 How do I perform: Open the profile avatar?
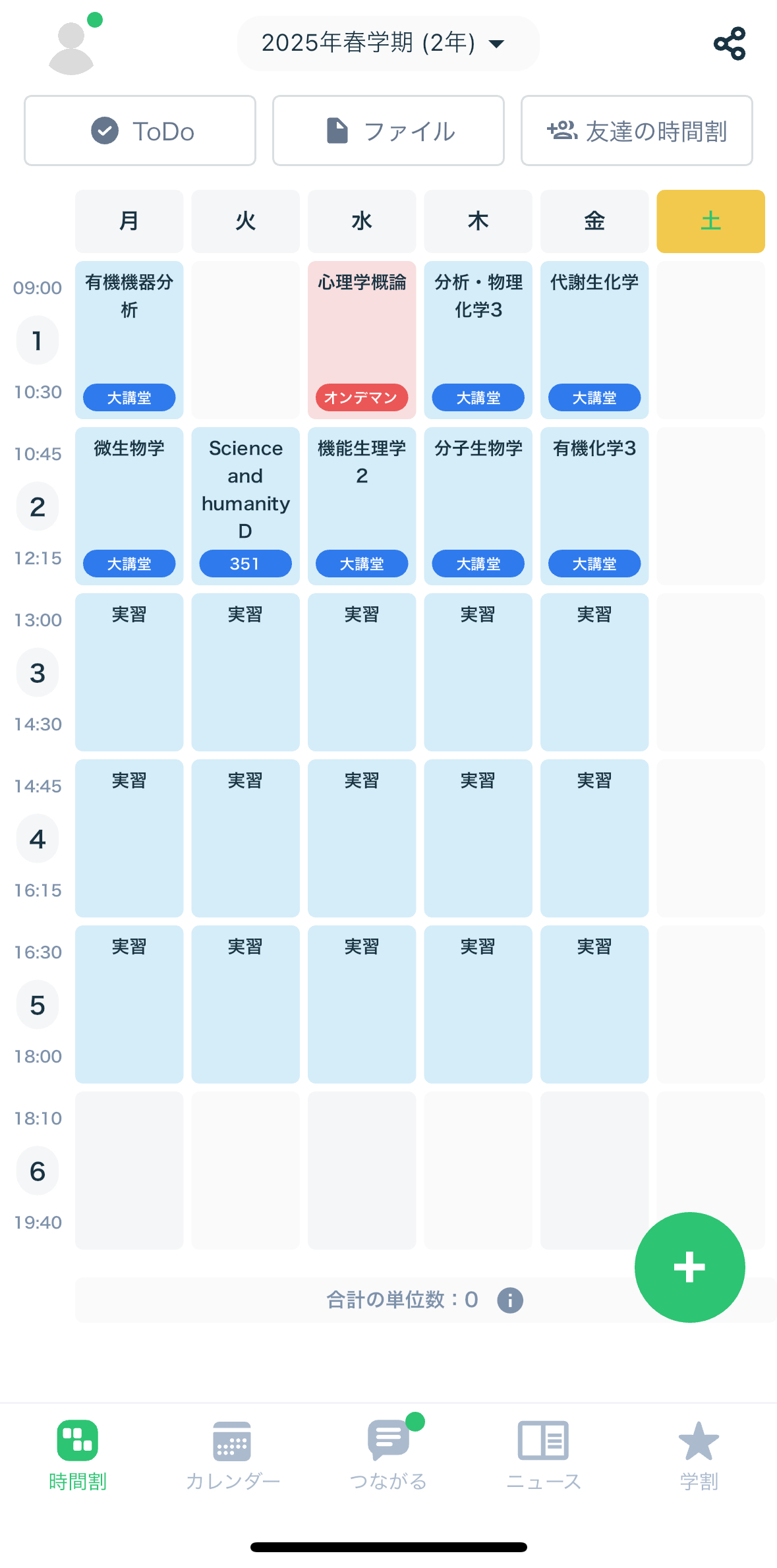click(72, 47)
